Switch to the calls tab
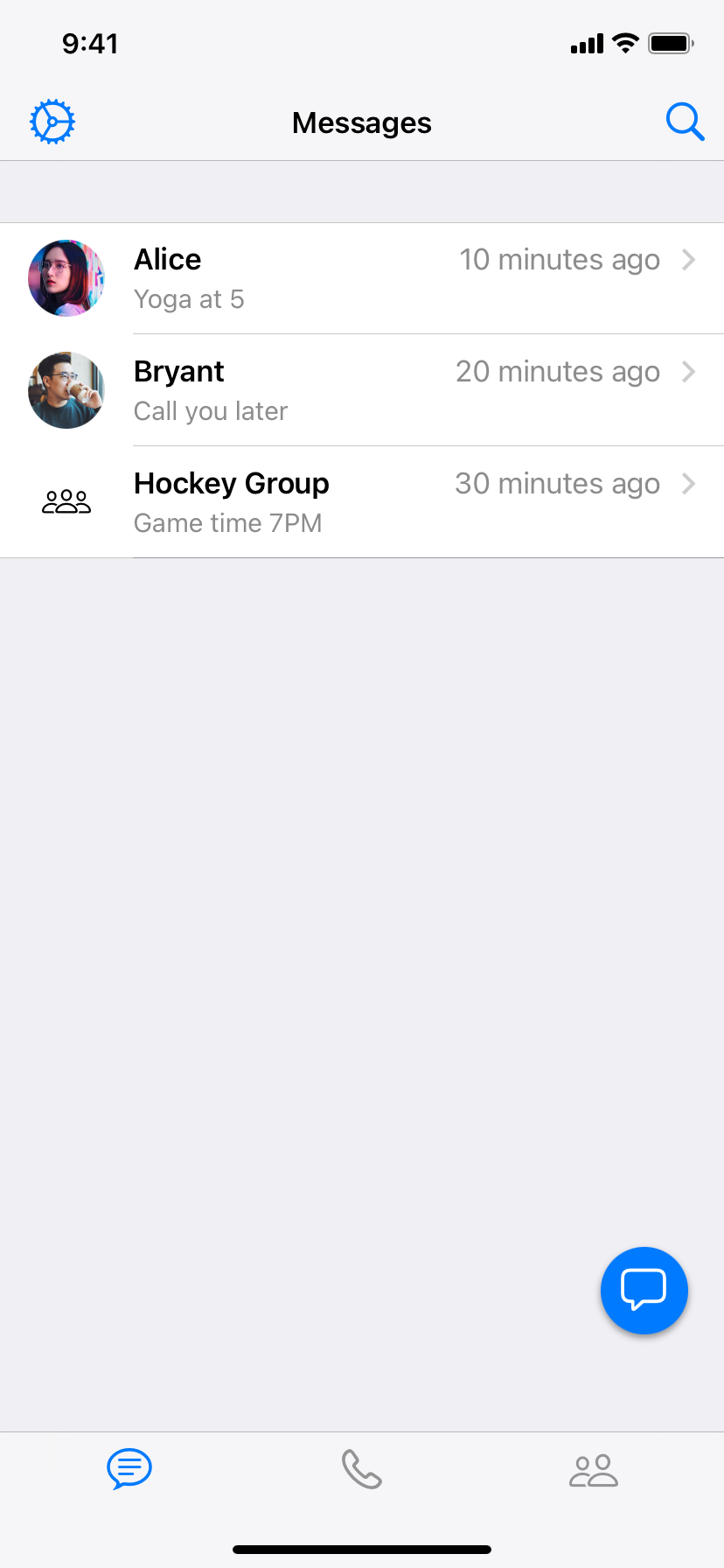 coord(362,1468)
